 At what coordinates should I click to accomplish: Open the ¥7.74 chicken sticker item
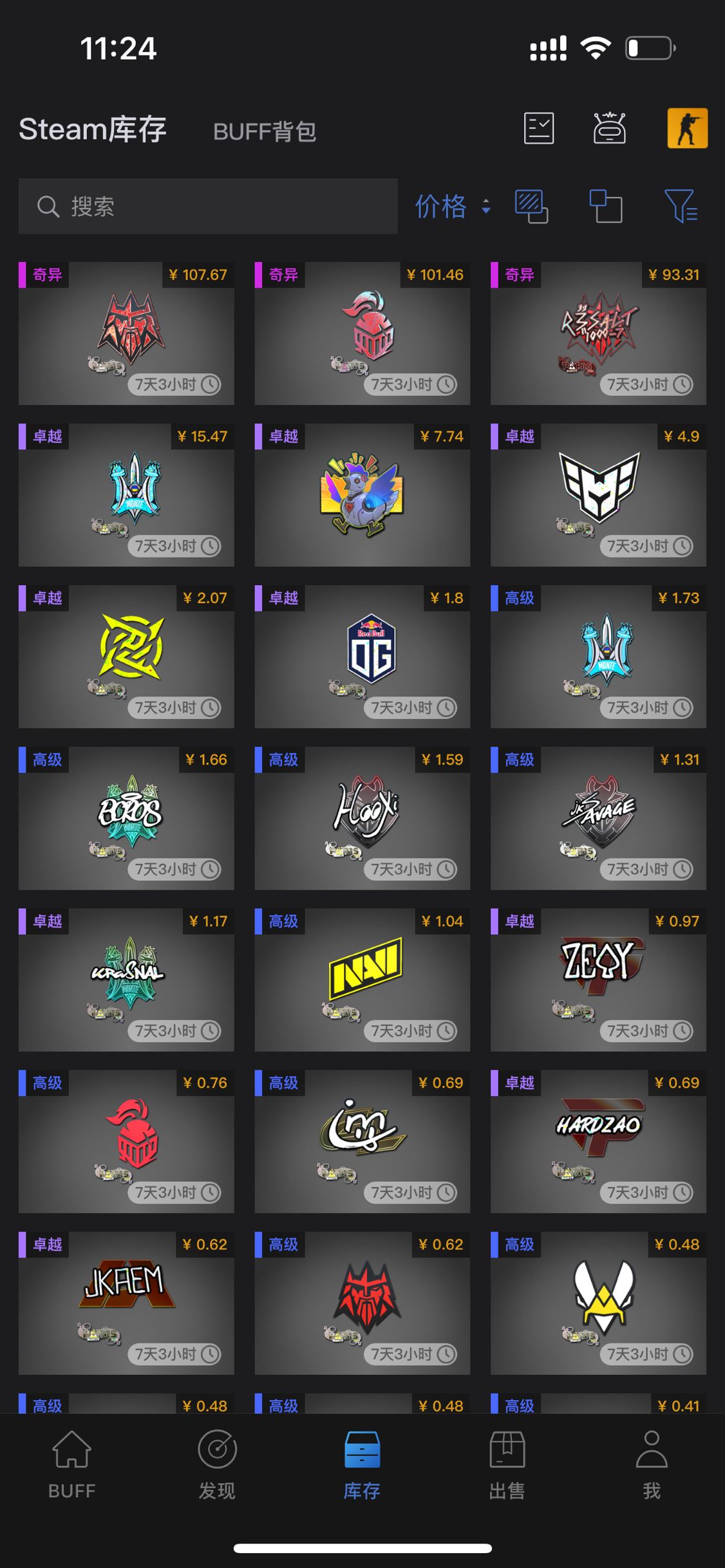(362, 495)
